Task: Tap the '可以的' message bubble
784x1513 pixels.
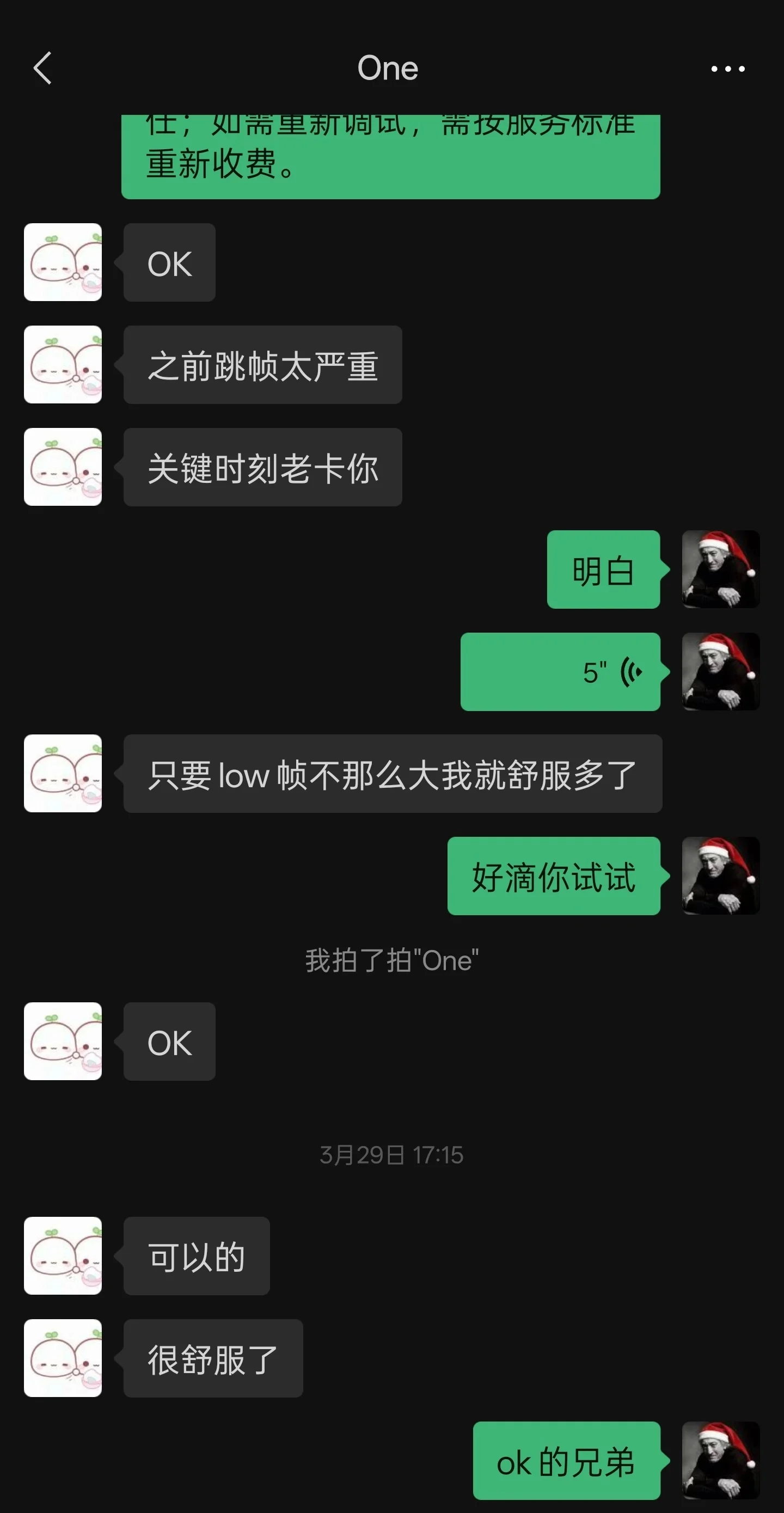Action: 195,1255
